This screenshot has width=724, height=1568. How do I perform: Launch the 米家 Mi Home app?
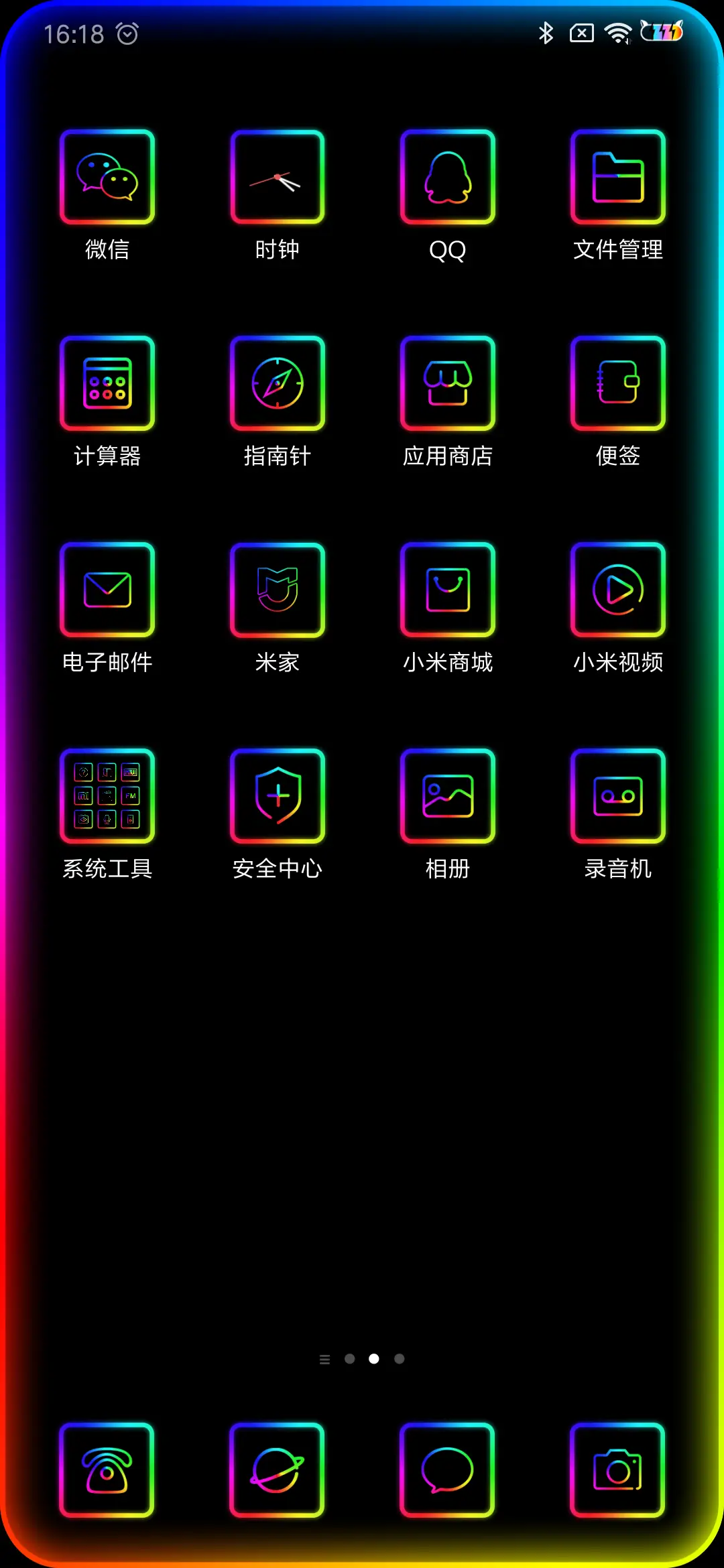coord(278,590)
